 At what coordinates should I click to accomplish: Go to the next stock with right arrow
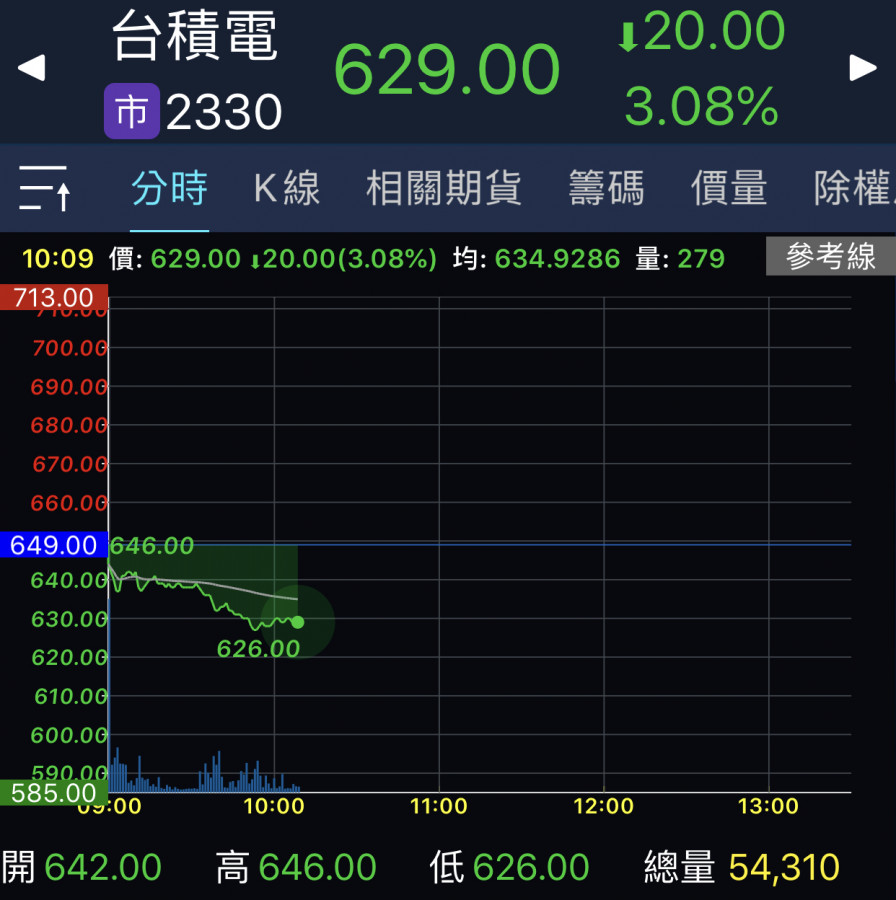pos(863,68)
